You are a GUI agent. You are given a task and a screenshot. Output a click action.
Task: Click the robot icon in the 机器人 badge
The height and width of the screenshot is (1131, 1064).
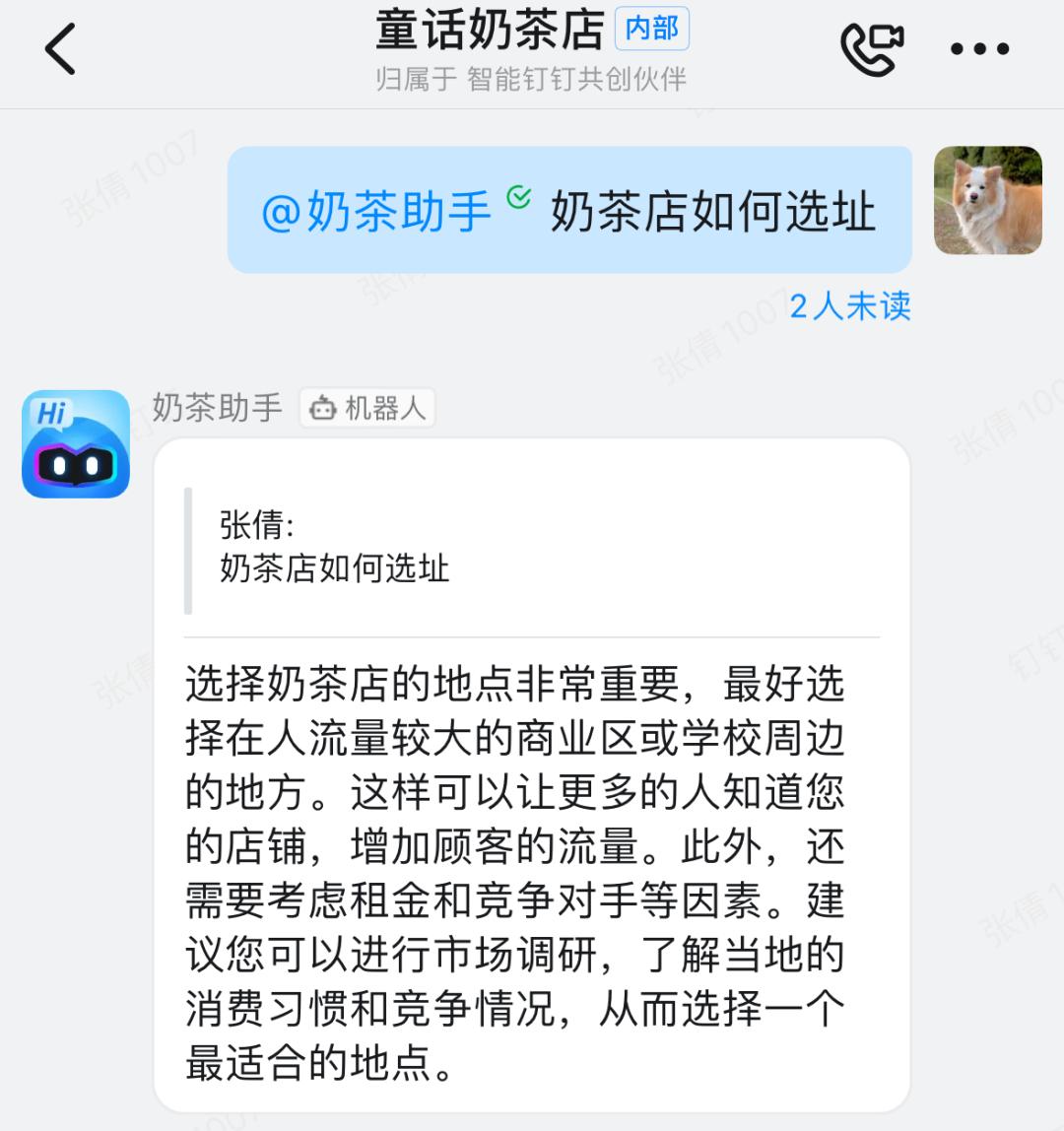pyautogui.click(x=322, y=408)
